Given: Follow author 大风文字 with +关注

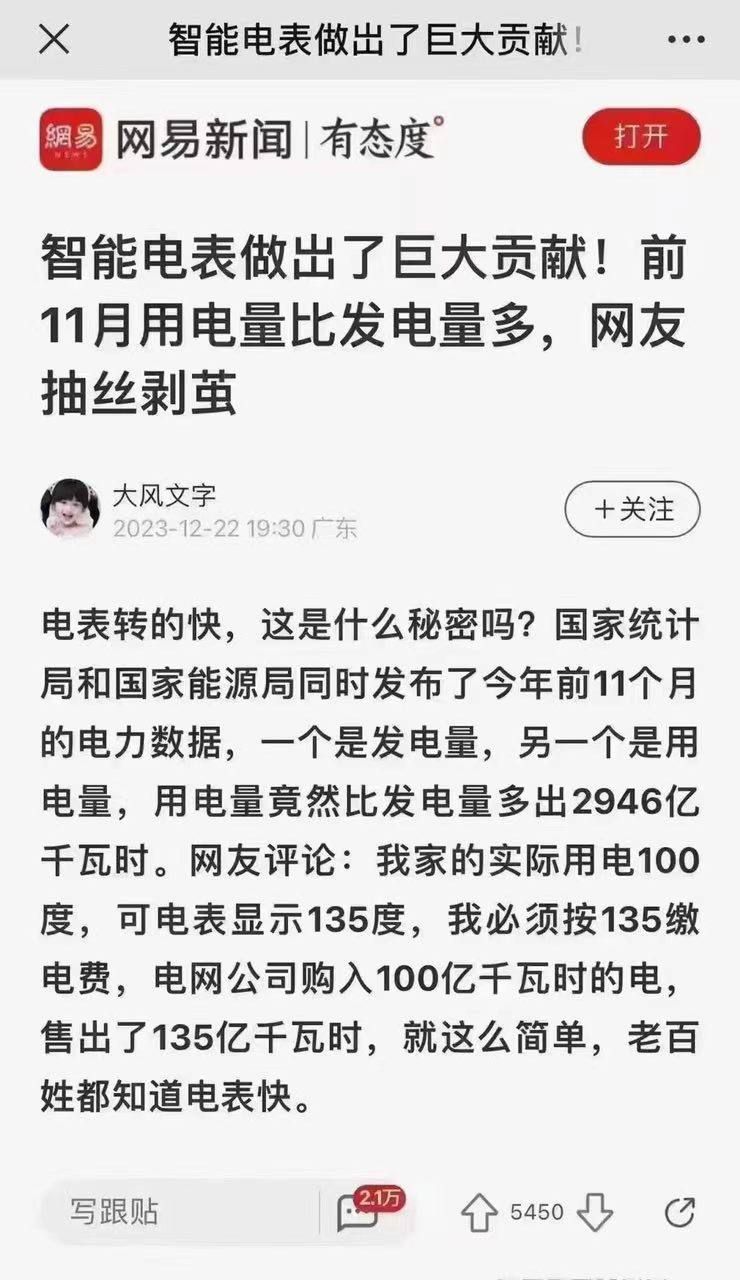Looking at the screenshot, I should pyautogui.click(x=633, y=509).
